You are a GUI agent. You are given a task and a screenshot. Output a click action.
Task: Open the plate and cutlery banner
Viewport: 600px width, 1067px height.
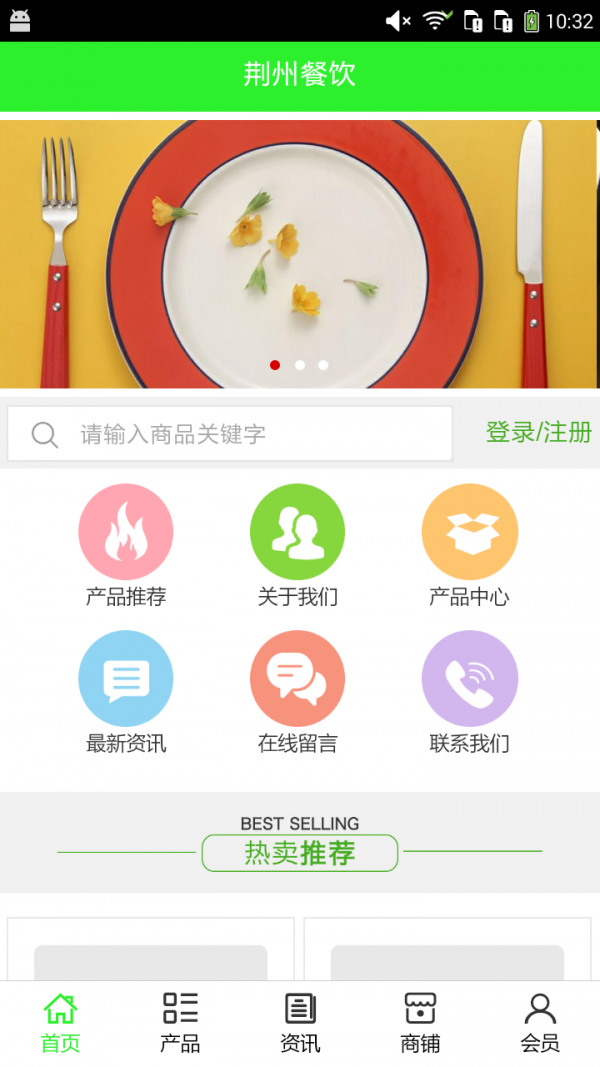coord(300,253)
